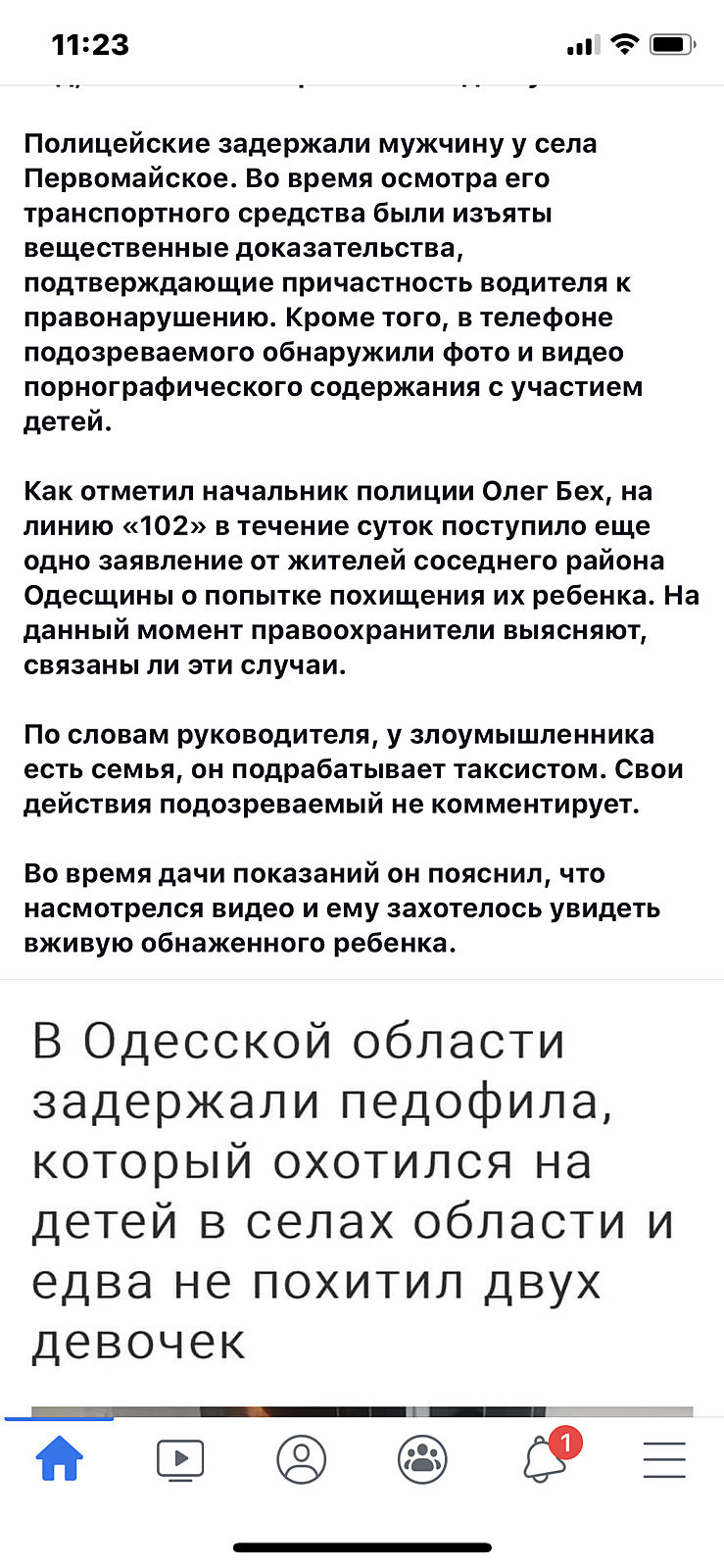Open the notifications bell

pos(545,1458)
